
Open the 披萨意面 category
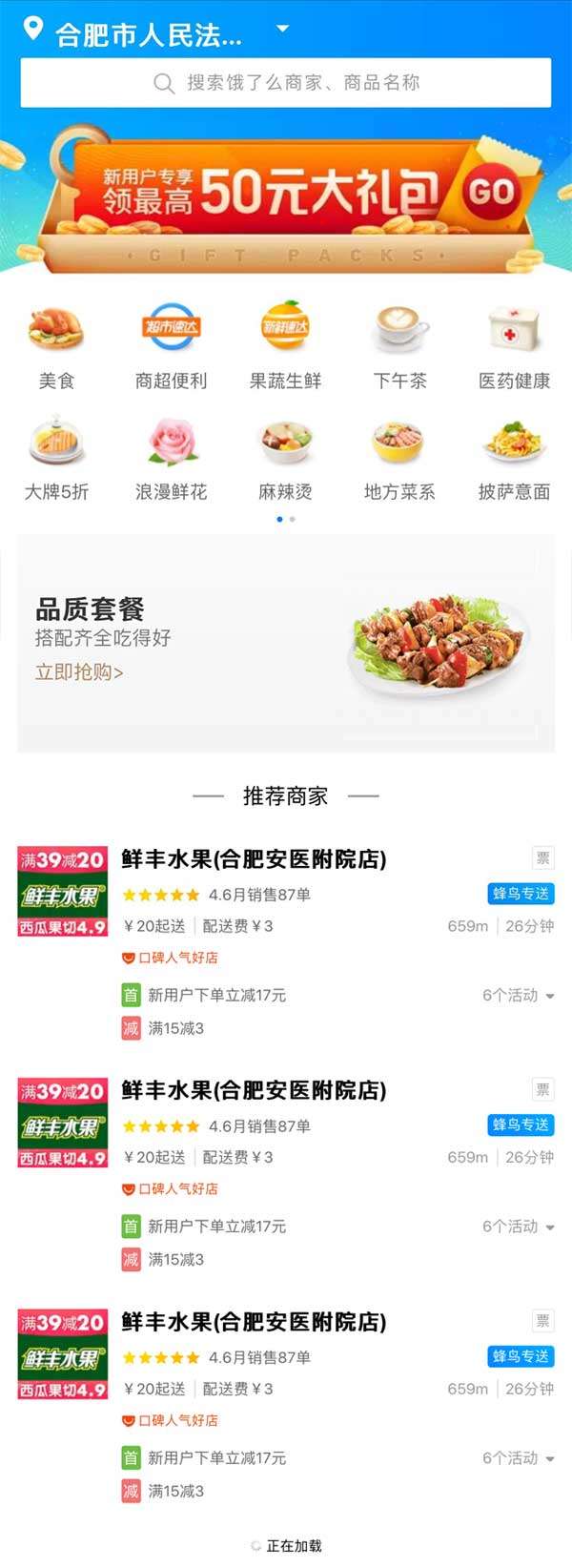(x=514, y=459)
